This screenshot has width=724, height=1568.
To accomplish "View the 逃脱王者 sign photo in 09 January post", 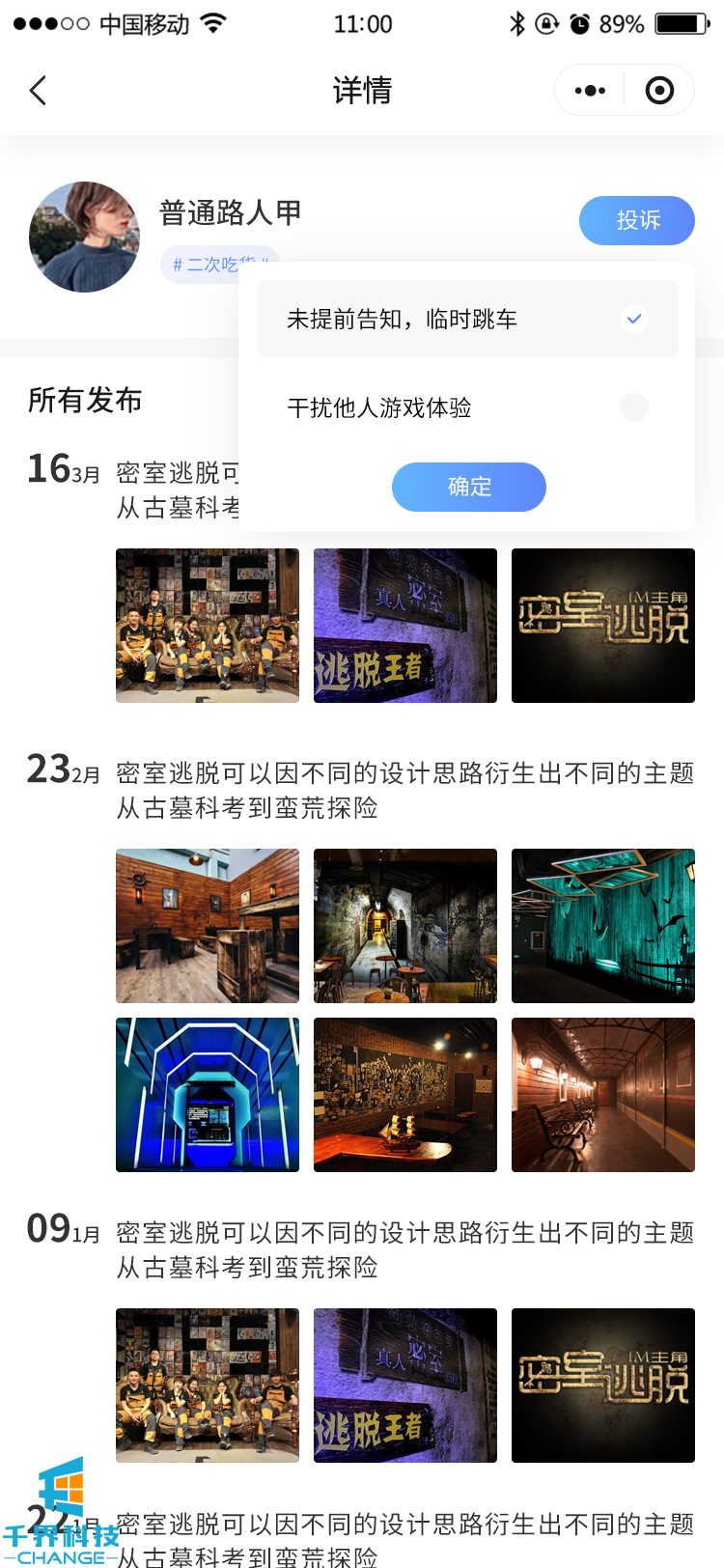I will point(404,1385).
